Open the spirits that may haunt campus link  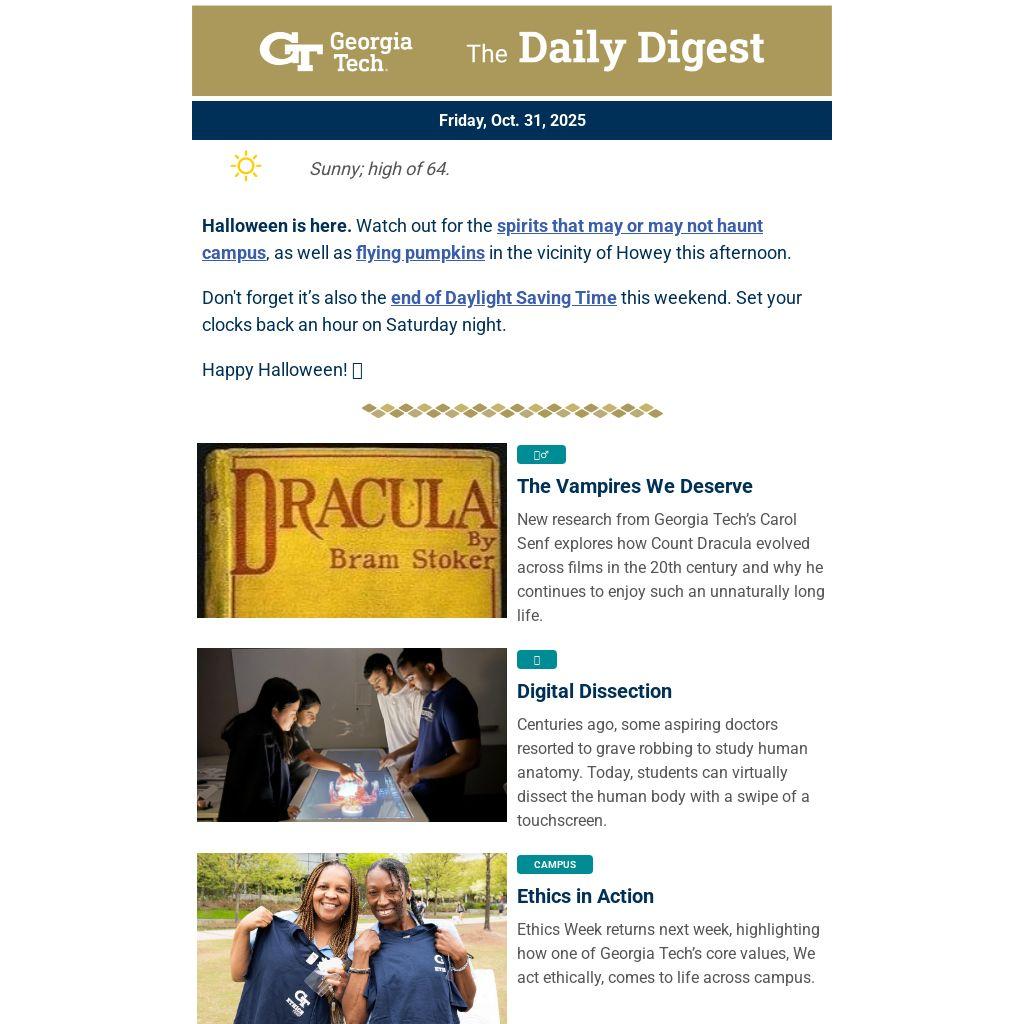point(629,226)
